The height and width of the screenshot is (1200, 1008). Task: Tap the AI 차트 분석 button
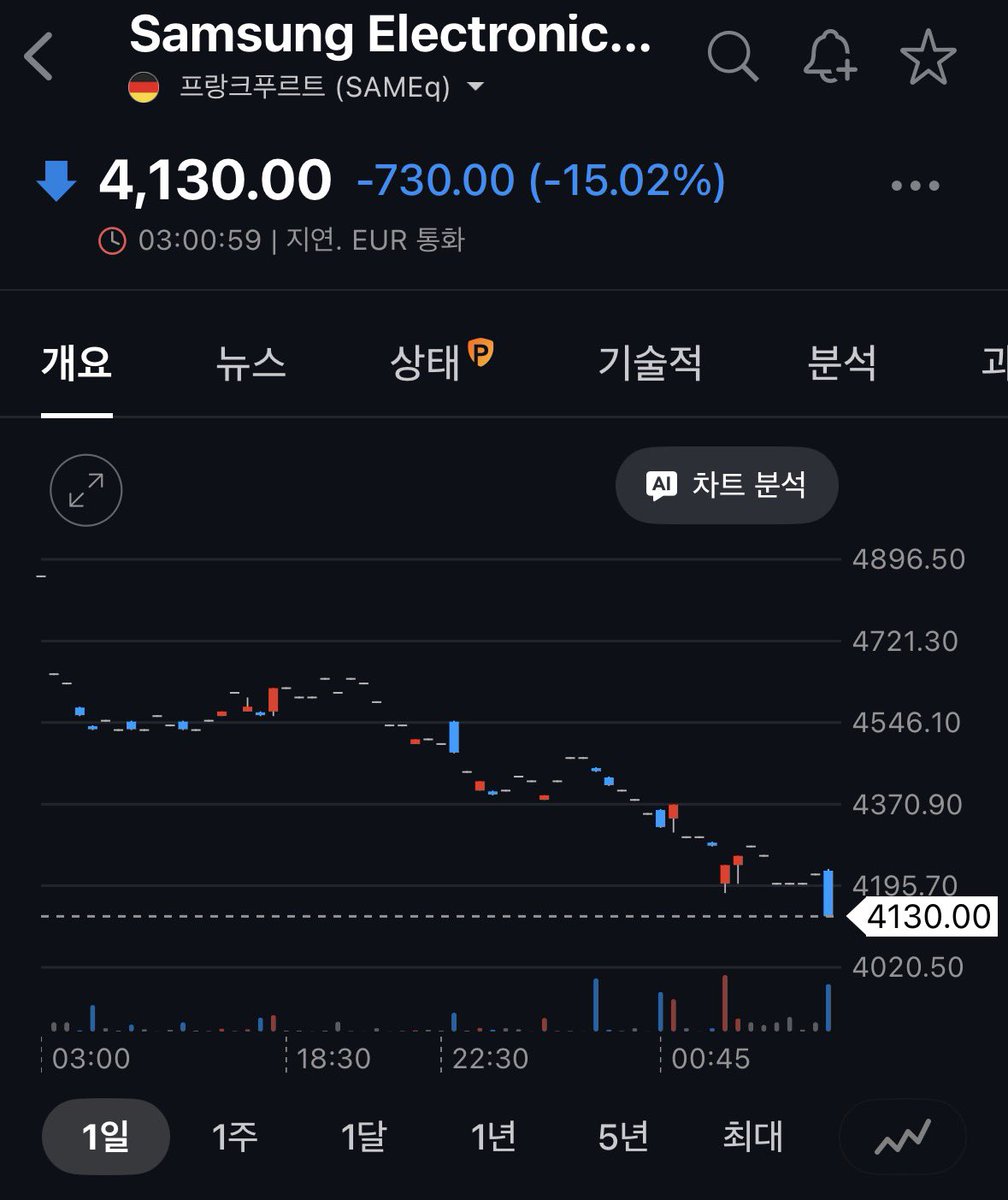coord(727,485)
